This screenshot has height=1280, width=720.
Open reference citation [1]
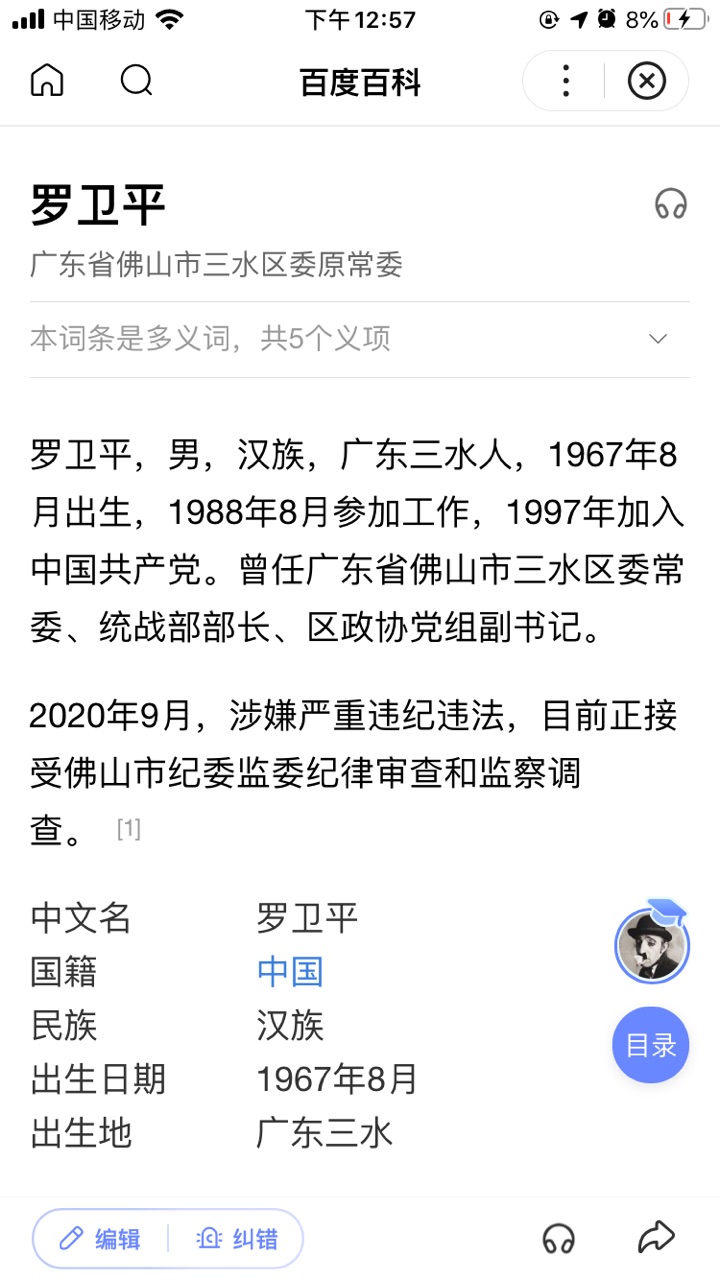[129, 828]
